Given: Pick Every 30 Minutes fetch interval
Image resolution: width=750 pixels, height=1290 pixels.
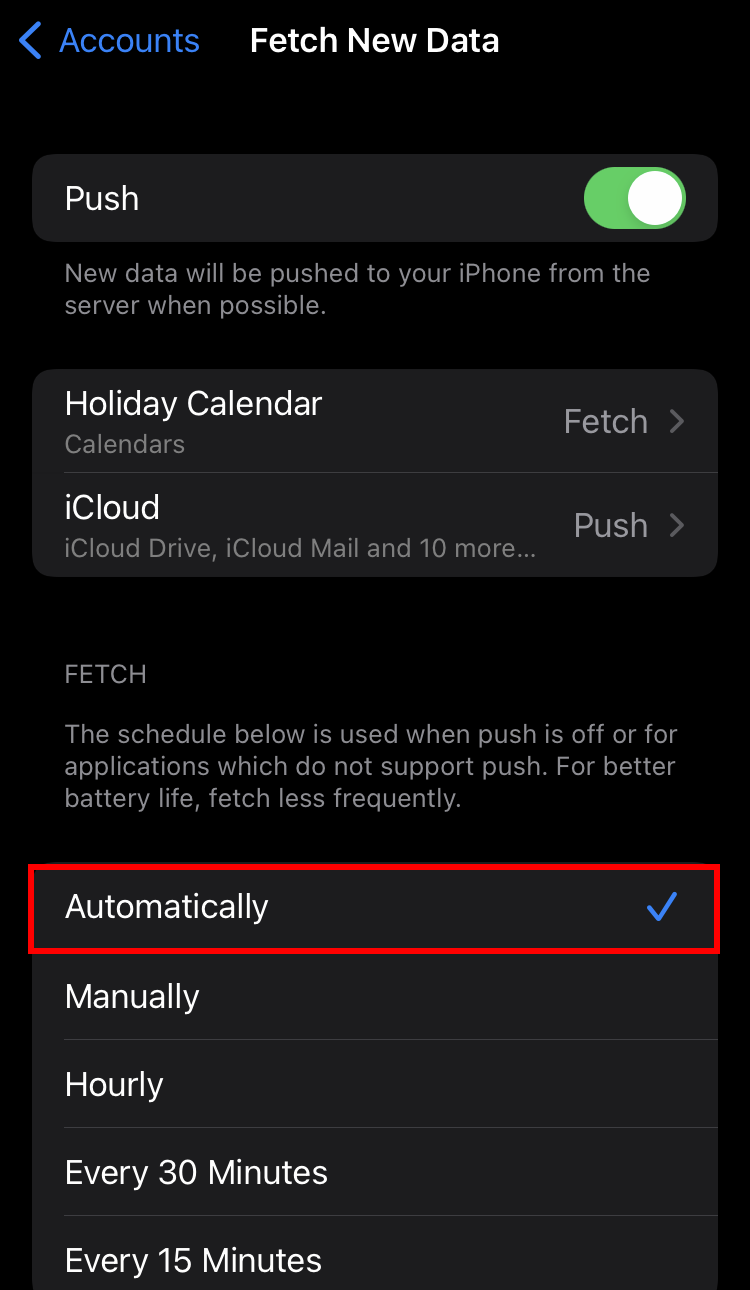Looking at the screenshot, I should click(375, 1172).
